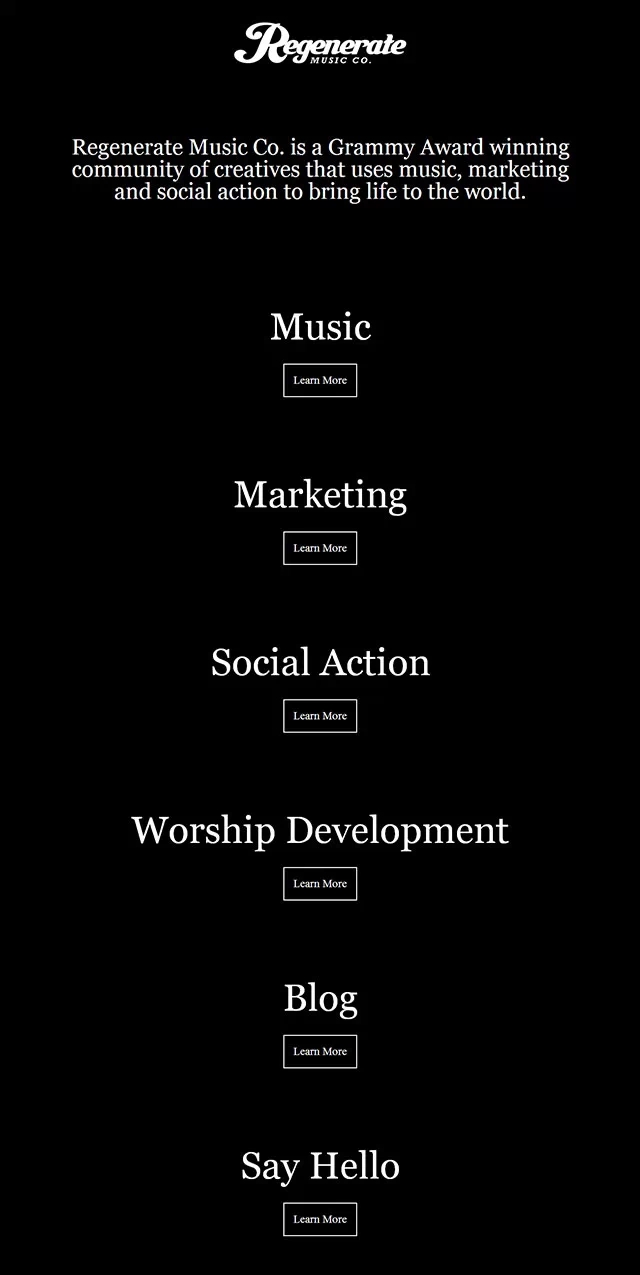Tap Learn More under Music
The image size is (640, 1275).
point(320,380)
